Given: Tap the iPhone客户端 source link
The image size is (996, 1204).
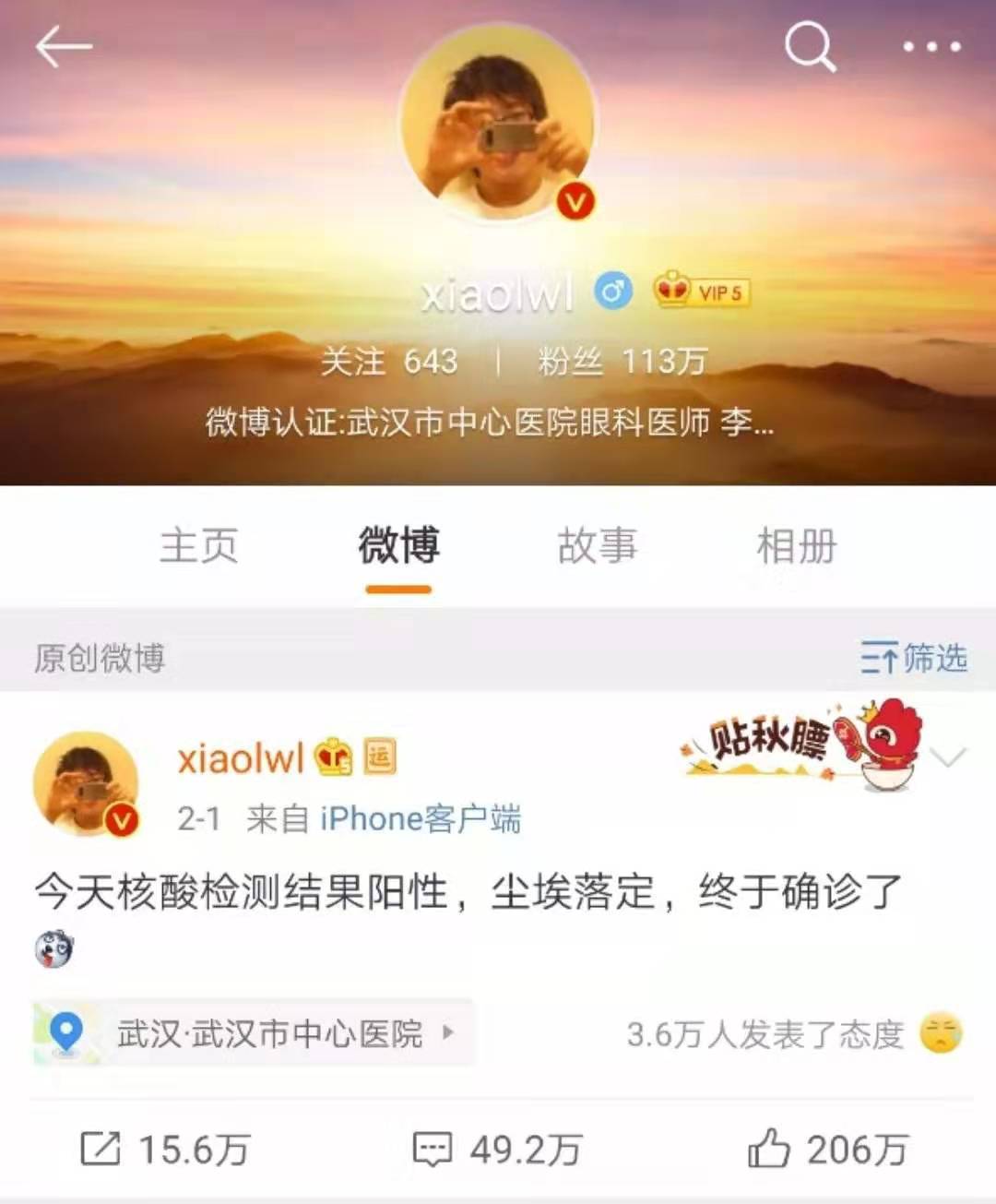Looking at the screenshot, I should coord(421,818).
